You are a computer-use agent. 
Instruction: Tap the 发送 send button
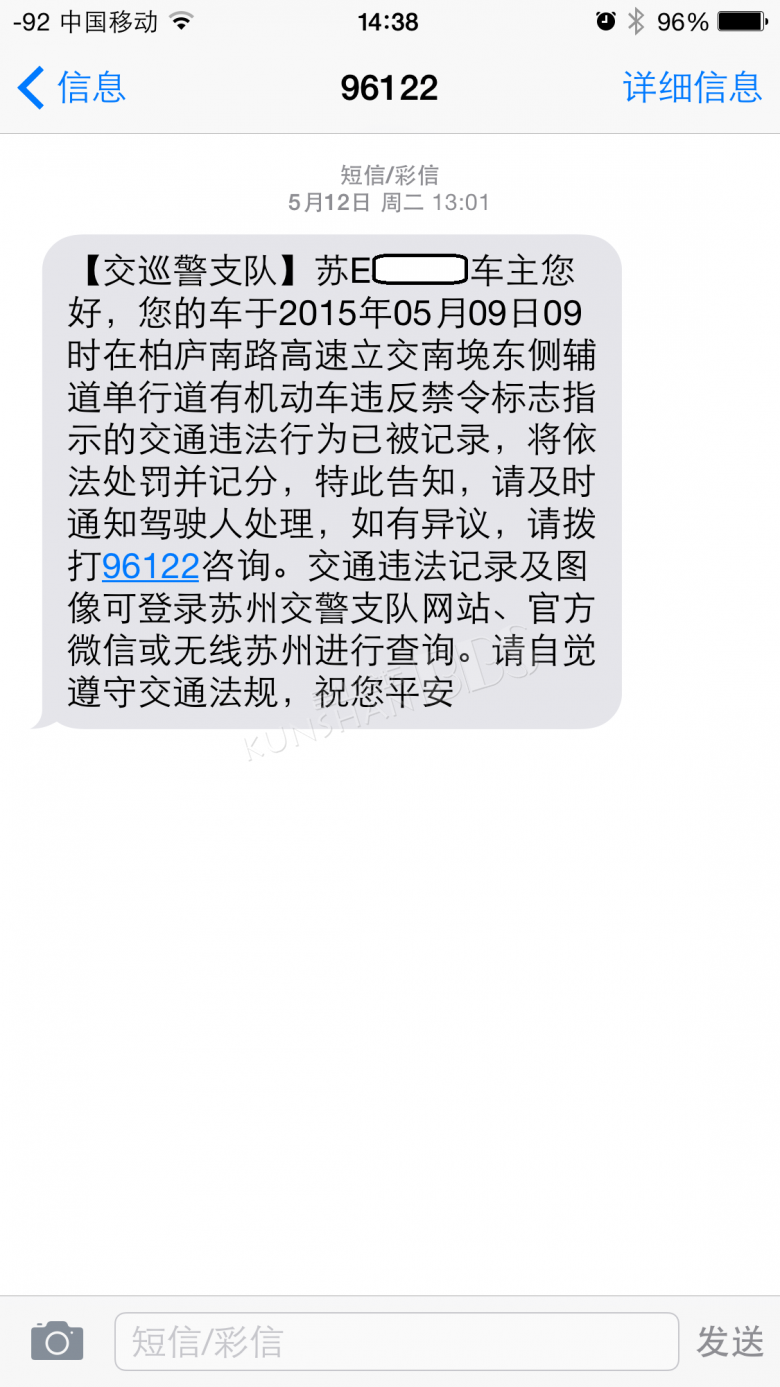(x=730, y=1341)
